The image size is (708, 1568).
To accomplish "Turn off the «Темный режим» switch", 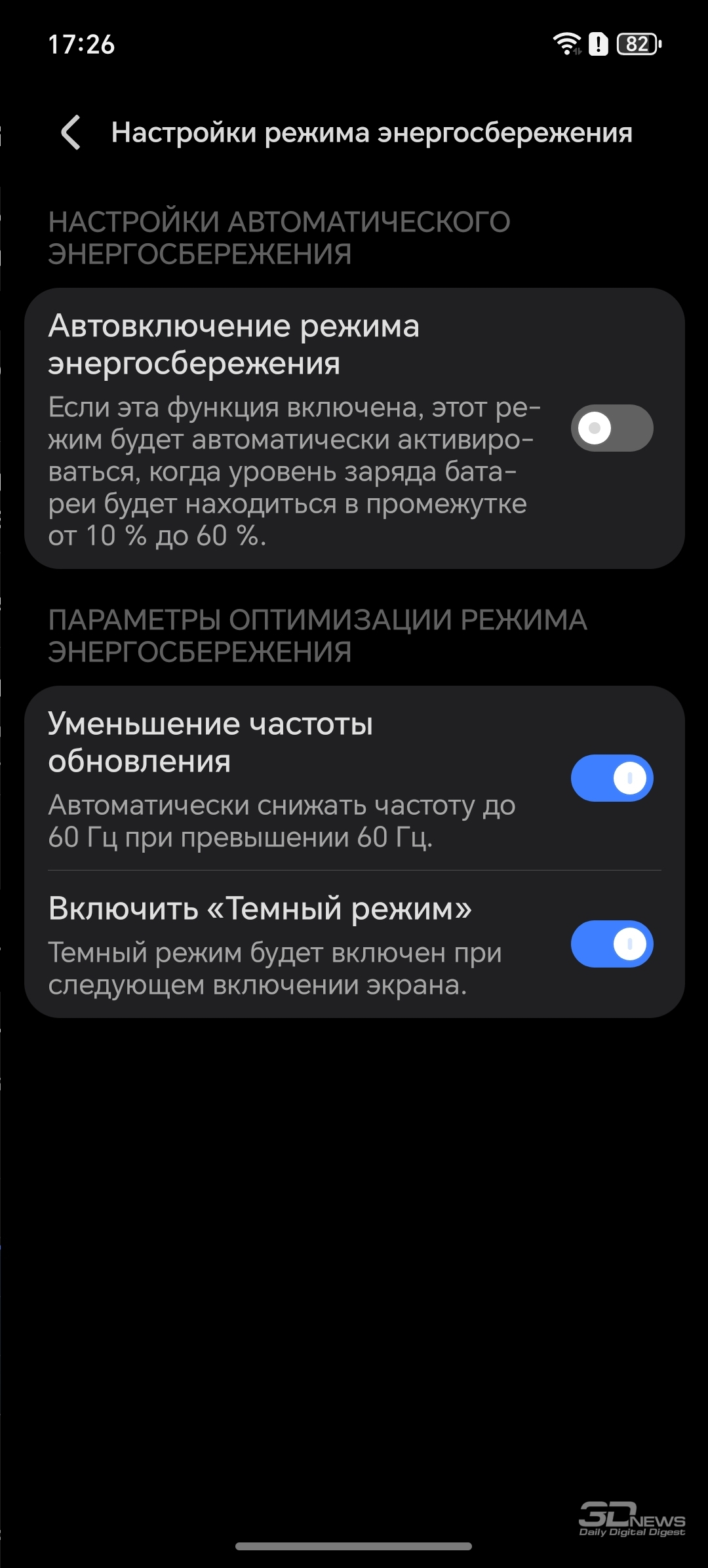I will pyautogui.click(x=612, y=944).
